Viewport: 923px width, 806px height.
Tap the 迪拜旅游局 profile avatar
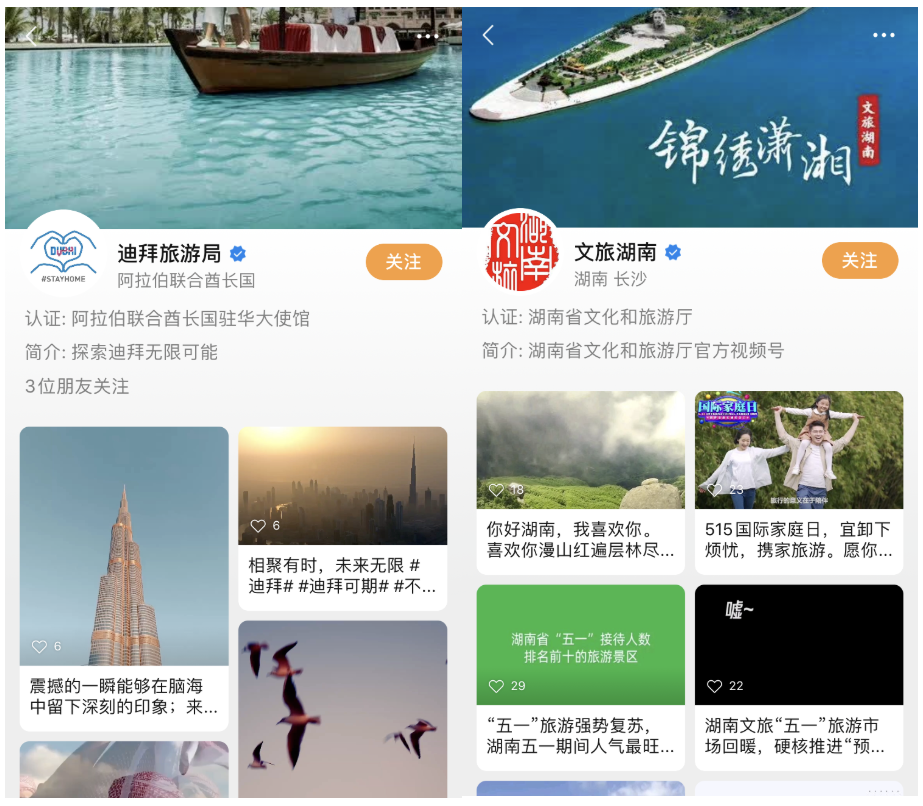63,252
